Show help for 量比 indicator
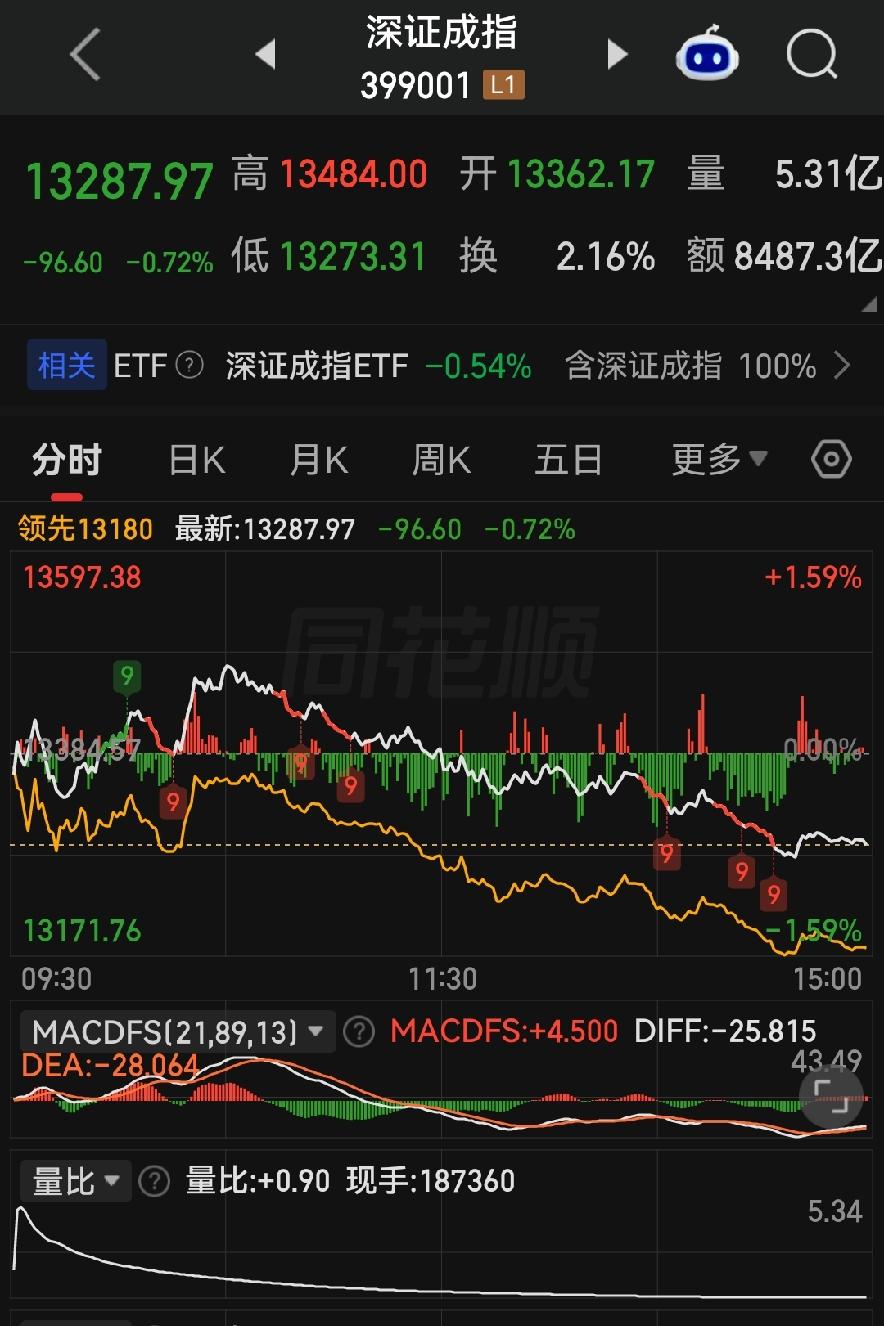This screenshot has width=884, height=1326. tap(154, 1182)
